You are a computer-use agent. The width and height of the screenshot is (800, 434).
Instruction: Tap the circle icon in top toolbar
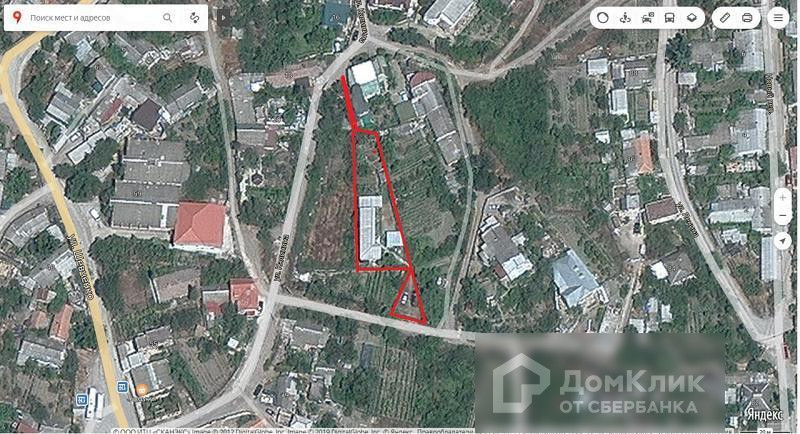(603, 18)
